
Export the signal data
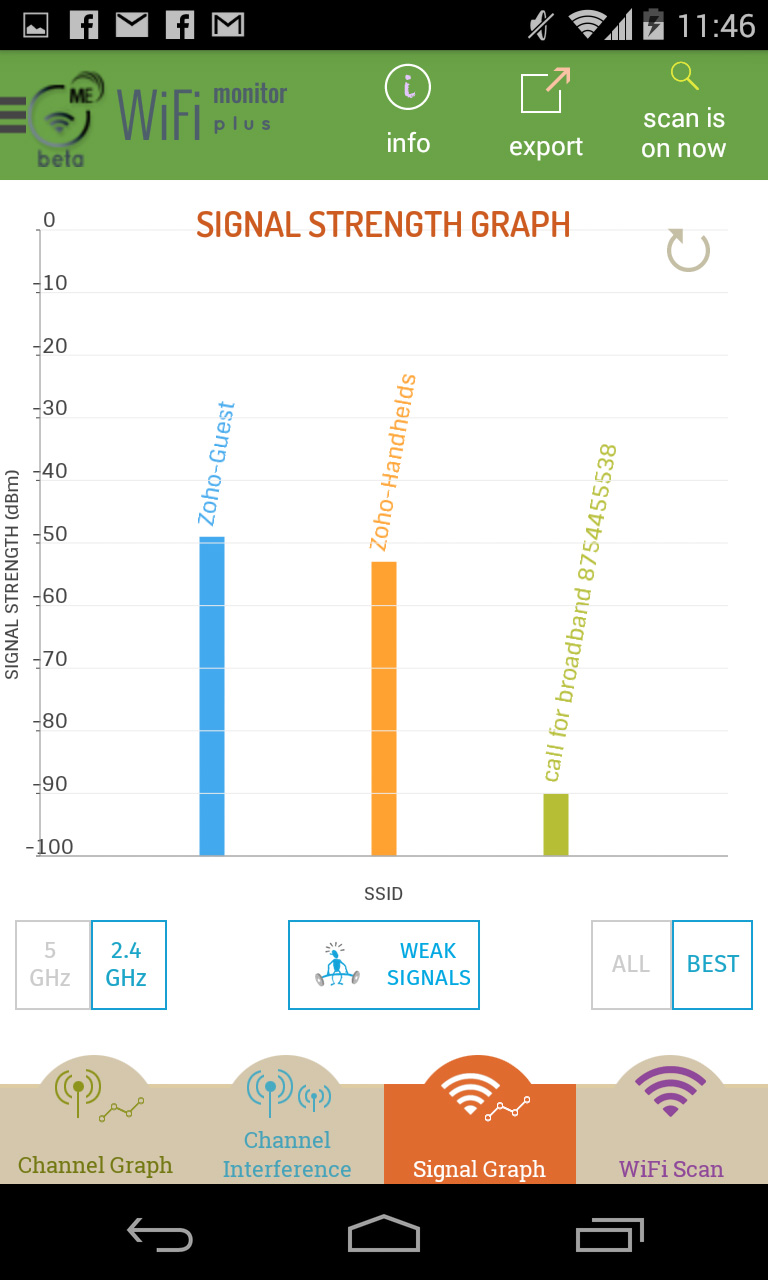(x=545, y=114)
